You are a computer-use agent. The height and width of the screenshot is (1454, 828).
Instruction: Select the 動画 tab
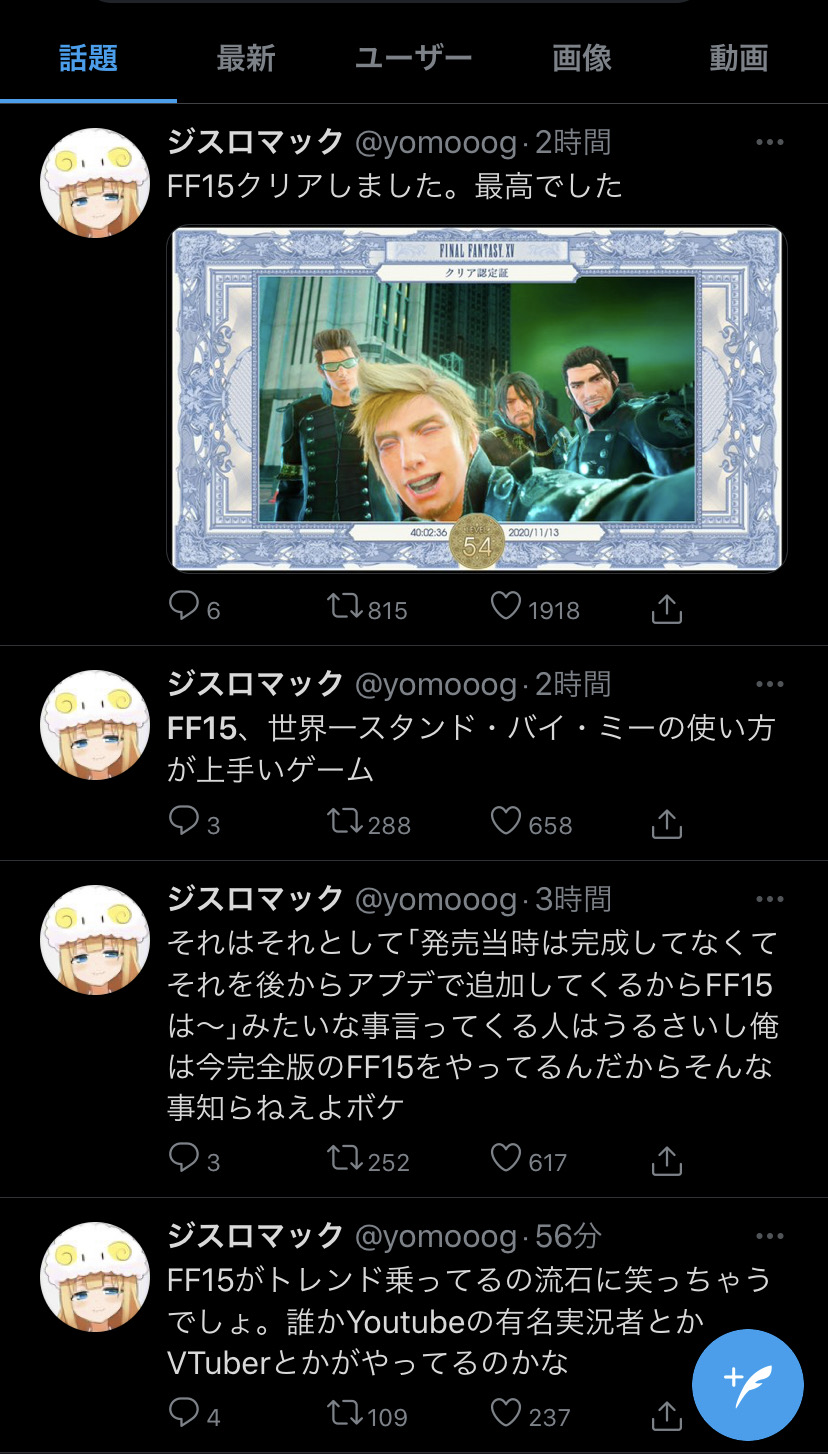point(739,58)
